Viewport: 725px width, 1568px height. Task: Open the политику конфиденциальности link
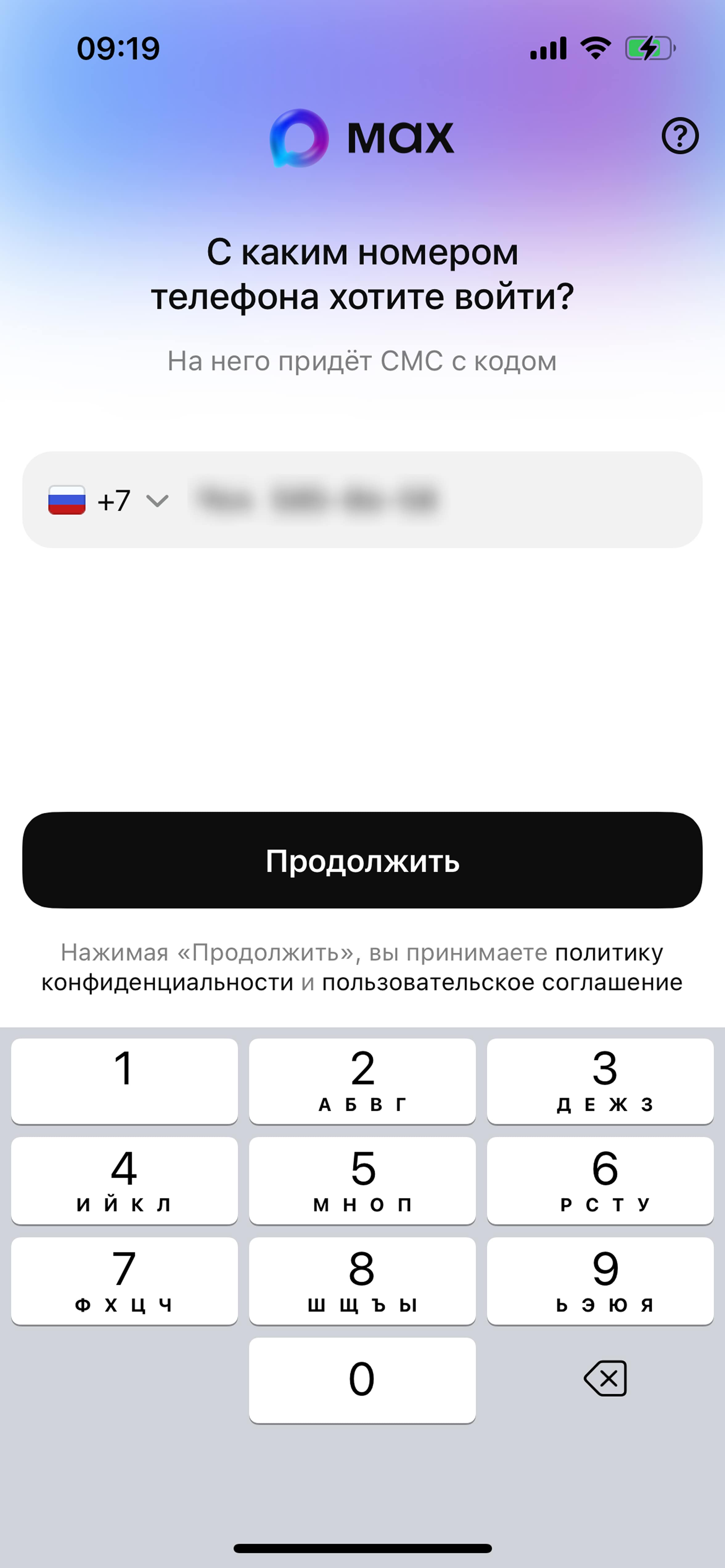tap(352, 967)
